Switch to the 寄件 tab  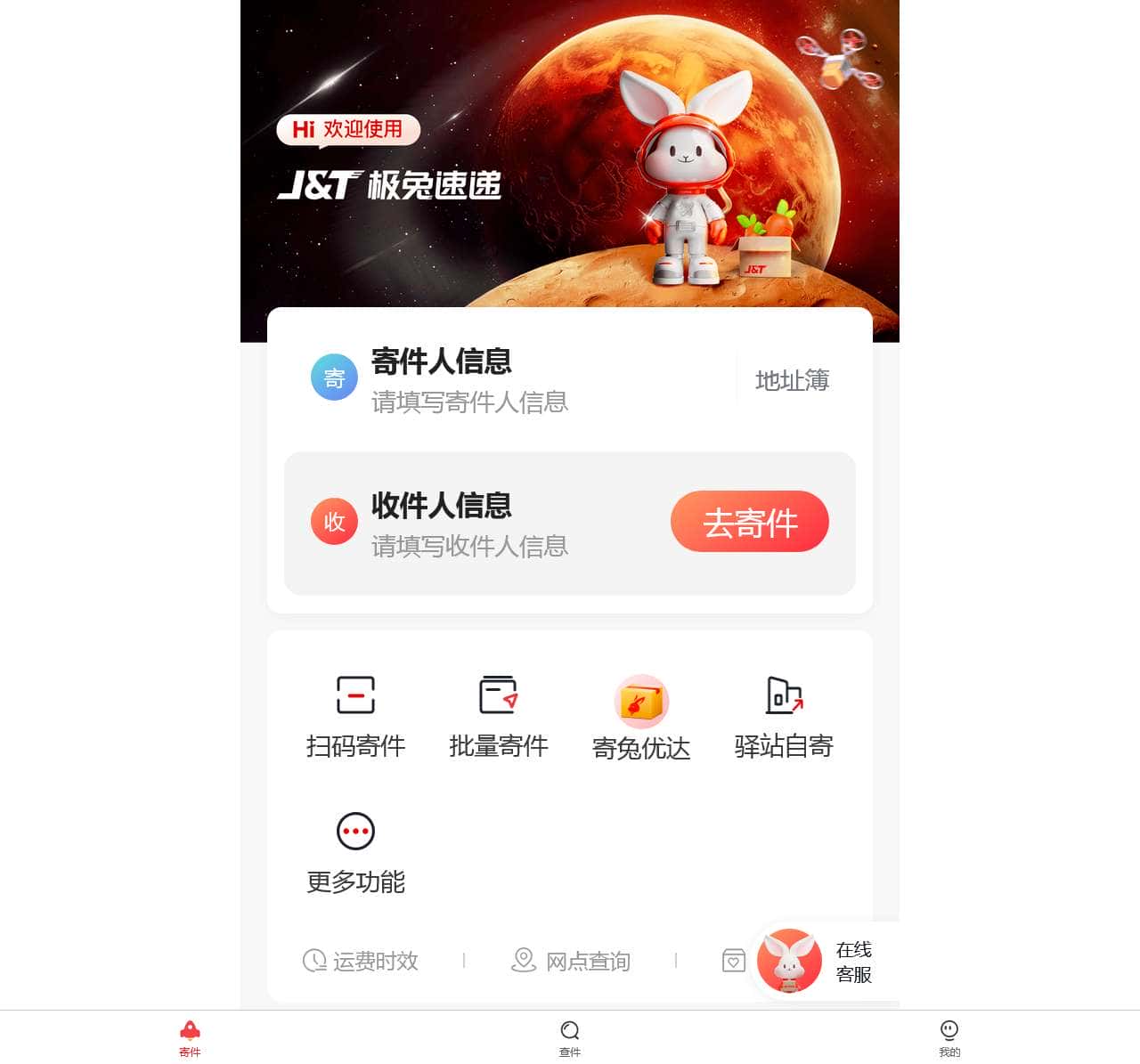190,1038
